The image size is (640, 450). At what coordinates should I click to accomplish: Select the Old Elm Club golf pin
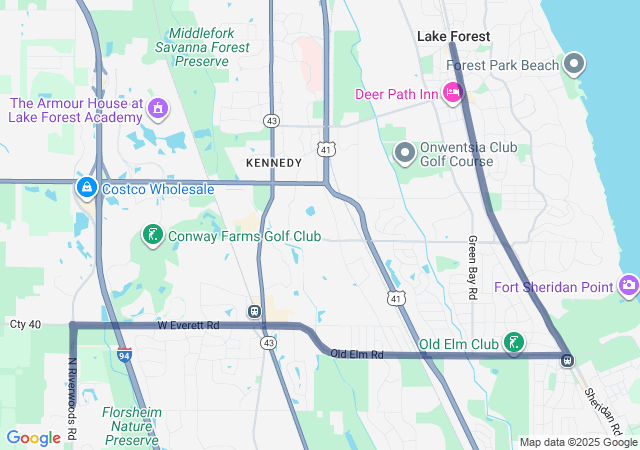coord(513,344)
